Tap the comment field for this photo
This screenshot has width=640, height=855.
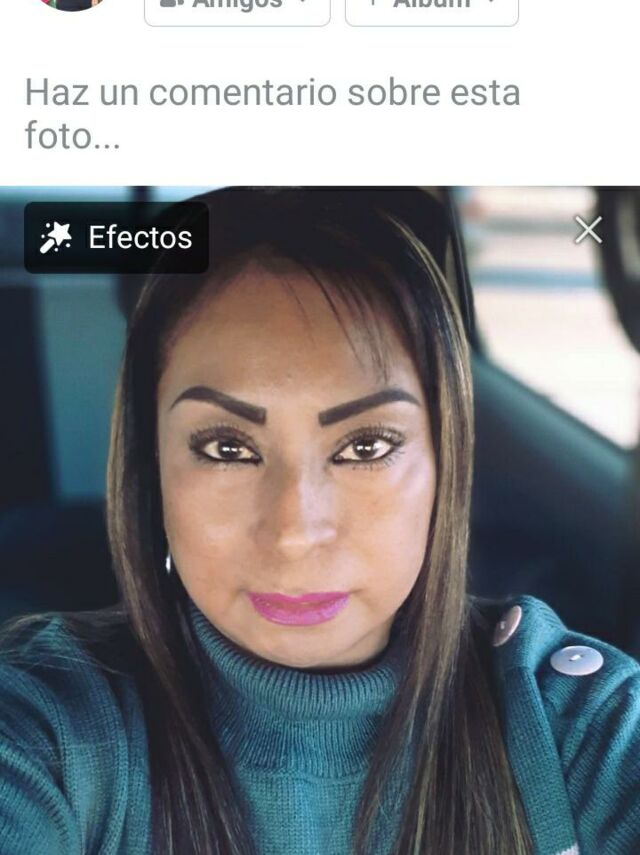coord(272,114)
